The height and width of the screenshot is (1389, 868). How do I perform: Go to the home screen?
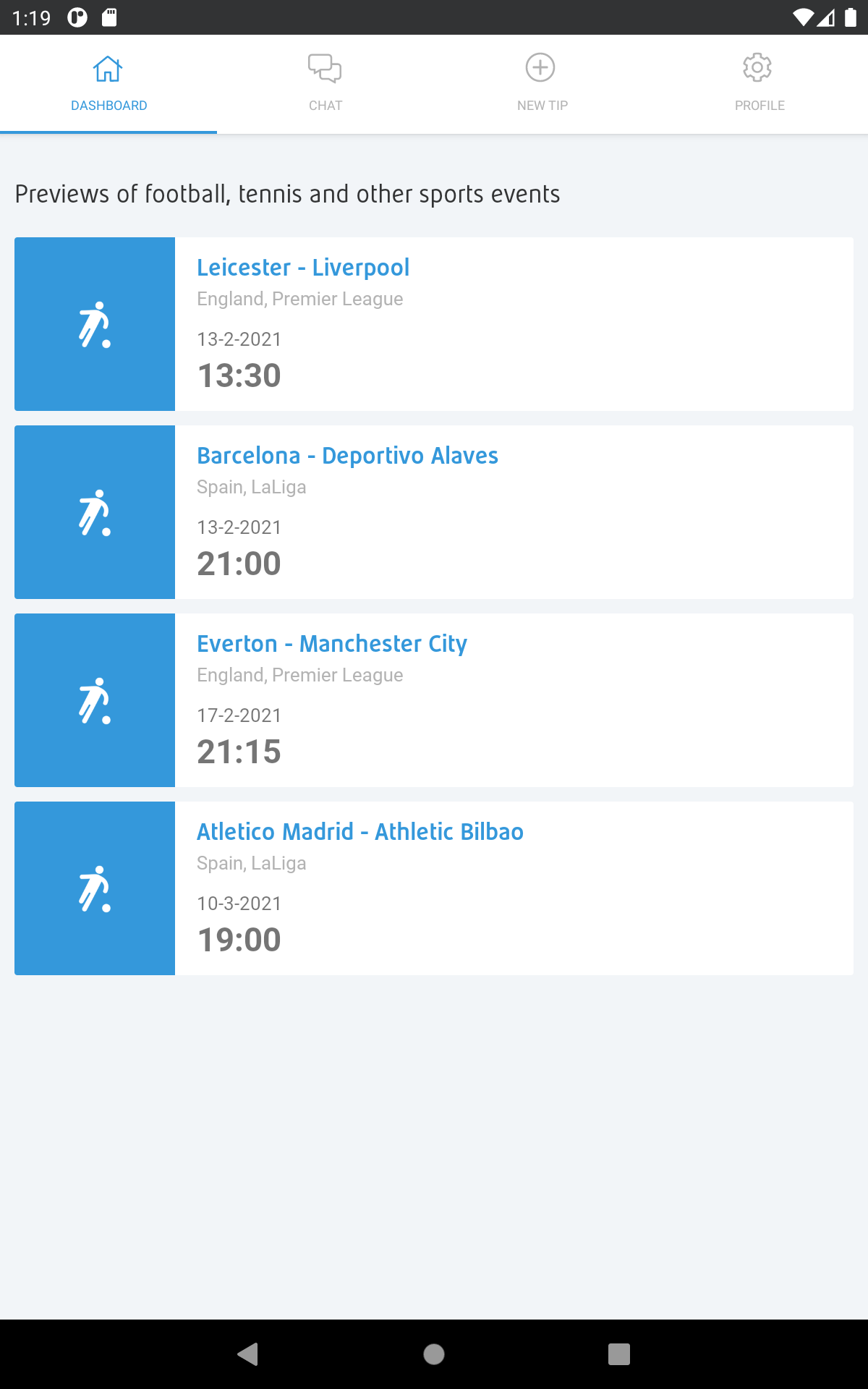click(434, 1354)
